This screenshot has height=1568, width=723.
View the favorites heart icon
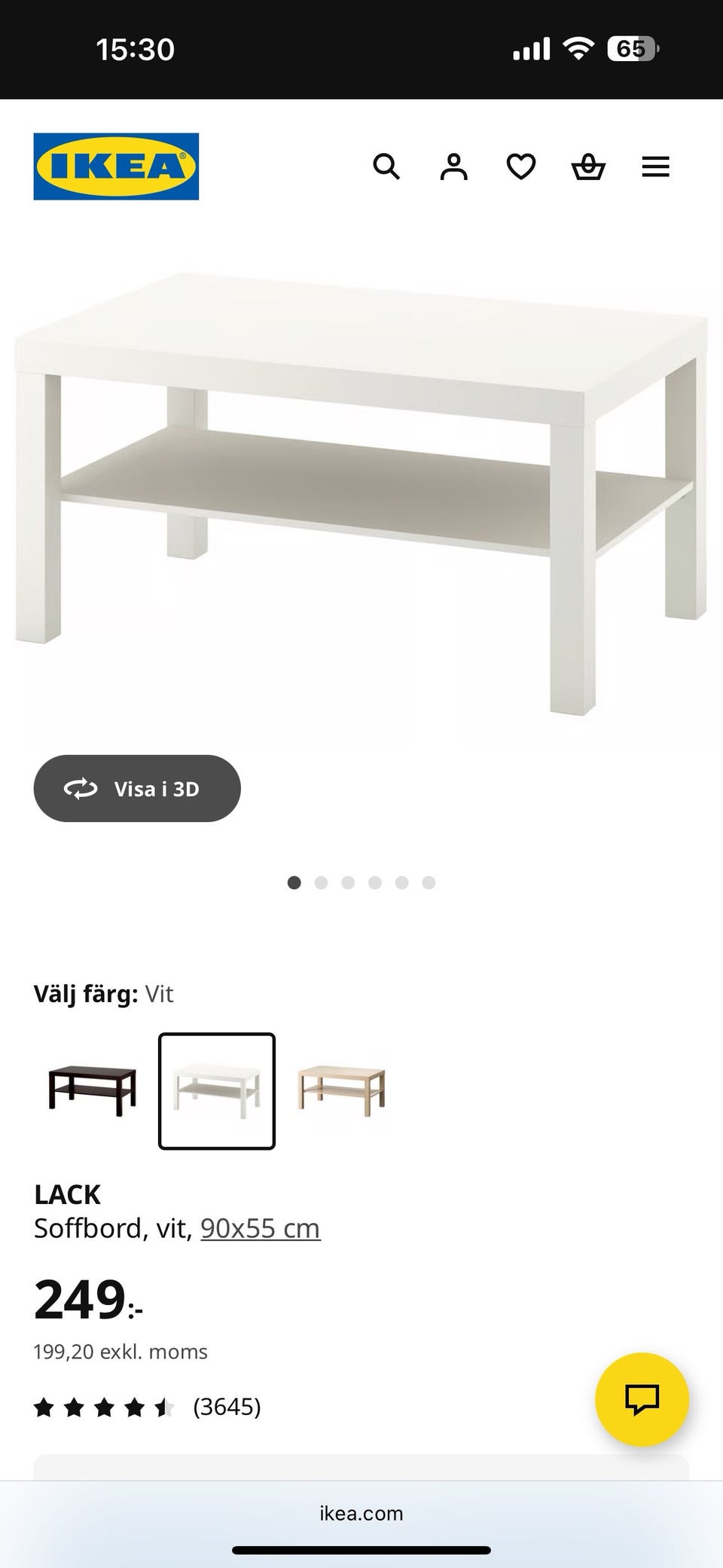[x=520, y=166]
